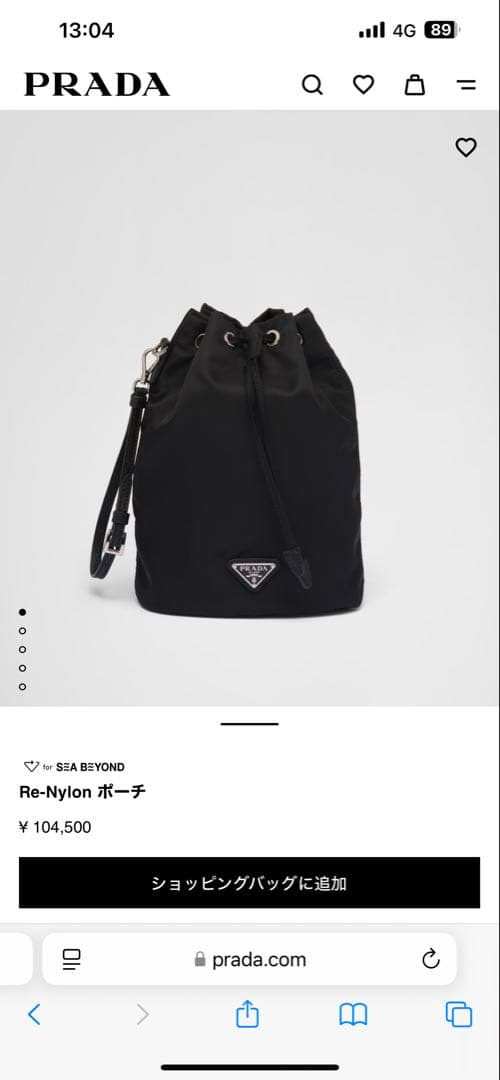This screenshot has height=1080, width=500.
Task: Share this page
Action: click(x=247, y=1014)
